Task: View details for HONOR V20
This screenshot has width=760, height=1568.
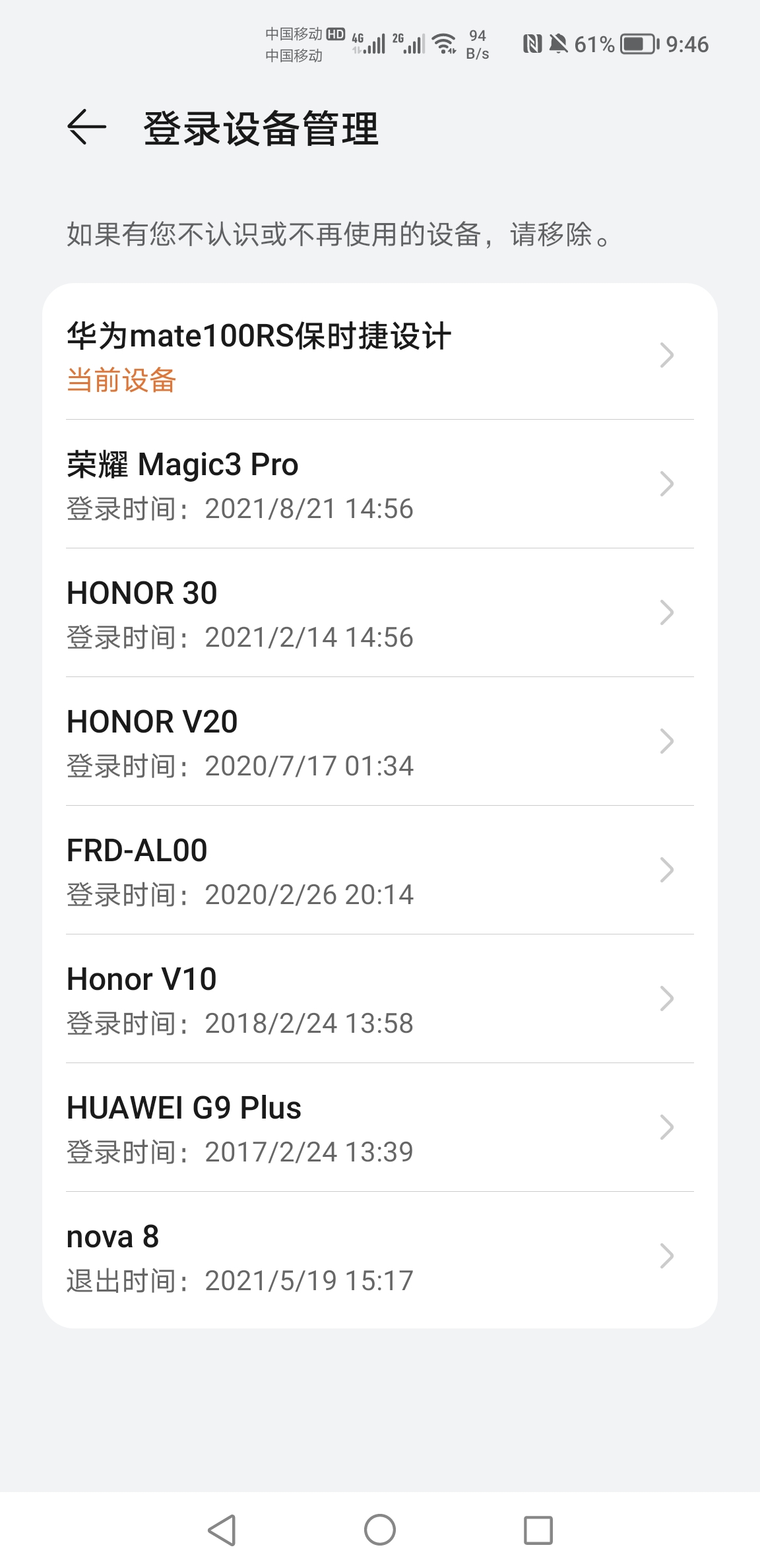Action: (x=380, y=741)
